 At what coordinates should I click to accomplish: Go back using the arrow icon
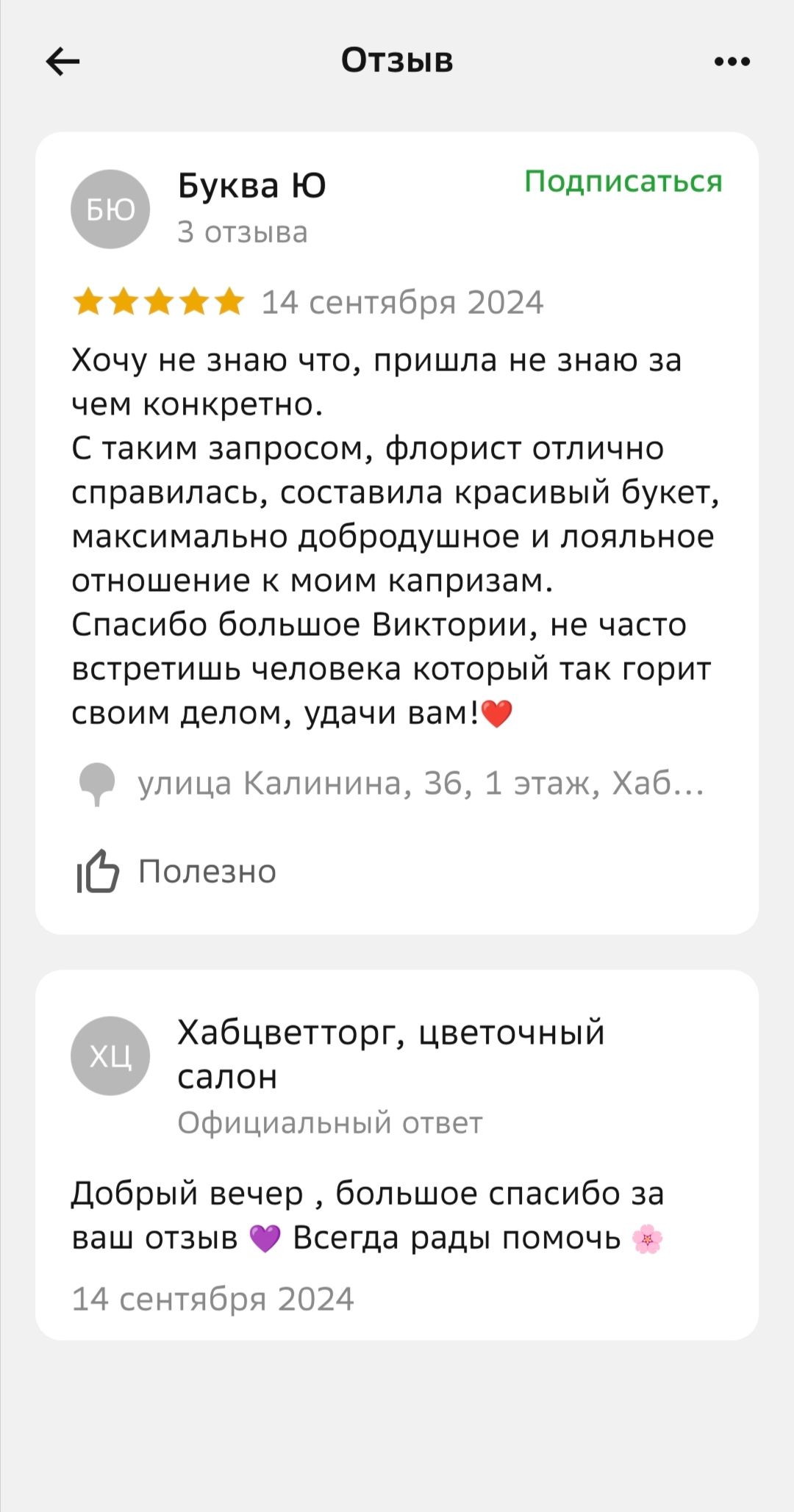click(63, 62)
